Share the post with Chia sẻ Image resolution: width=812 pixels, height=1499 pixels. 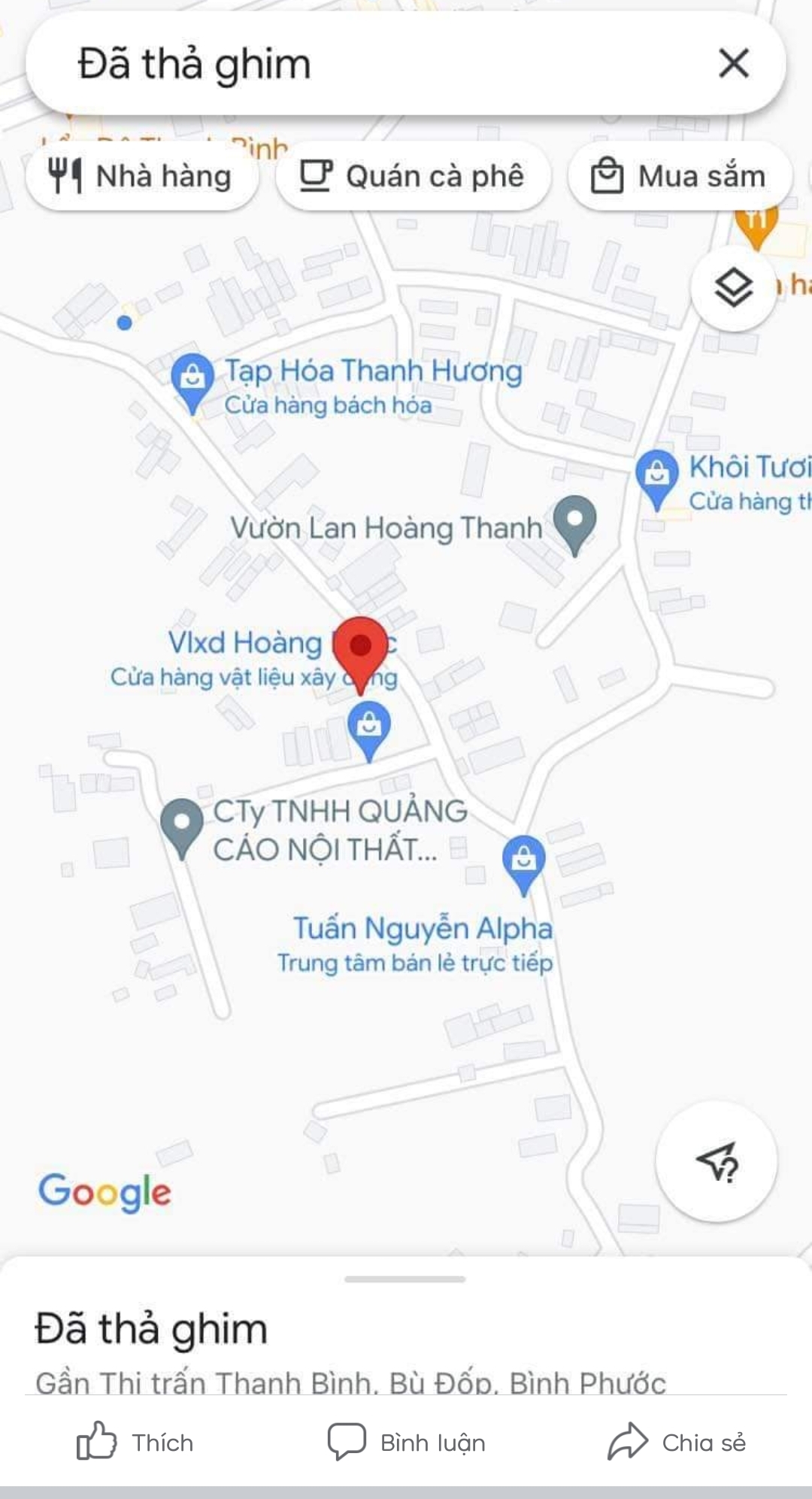point(677,1443)
